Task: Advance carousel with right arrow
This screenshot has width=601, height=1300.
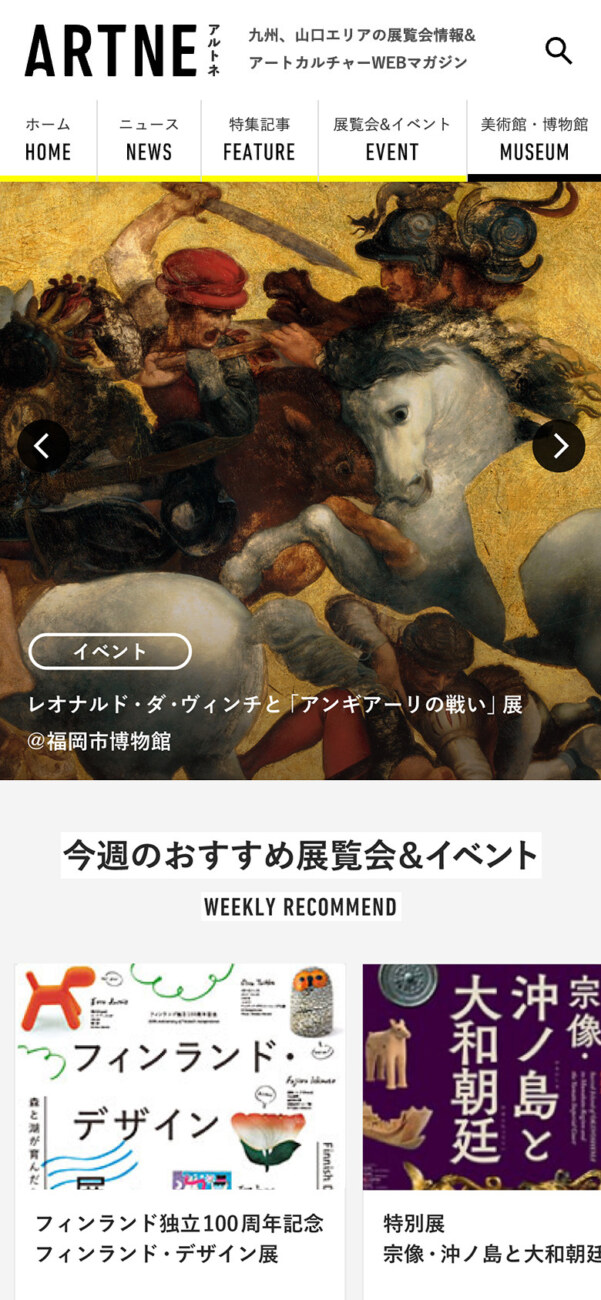Action: 558,446
